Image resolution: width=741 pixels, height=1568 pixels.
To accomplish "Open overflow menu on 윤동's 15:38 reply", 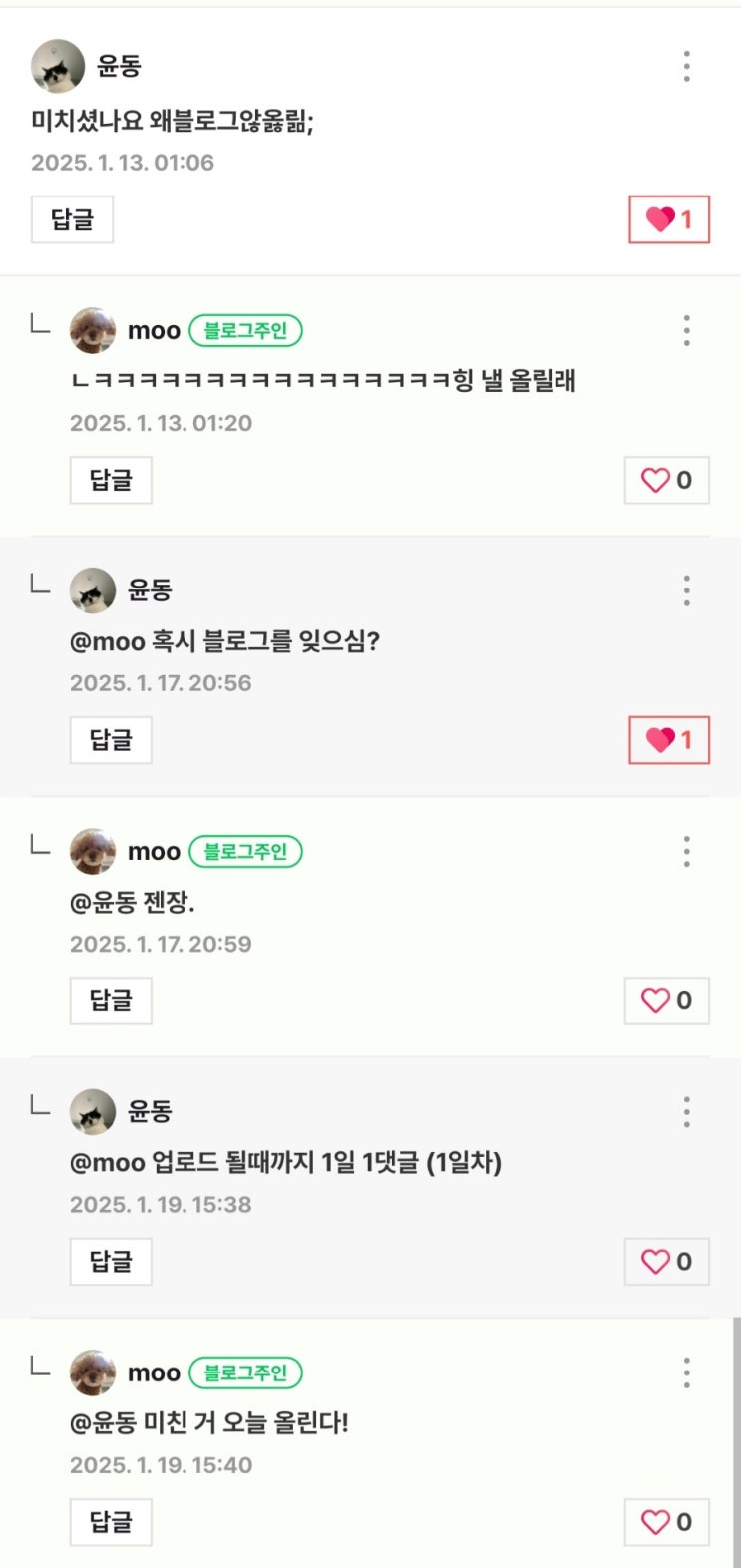I will point(686,1111).
